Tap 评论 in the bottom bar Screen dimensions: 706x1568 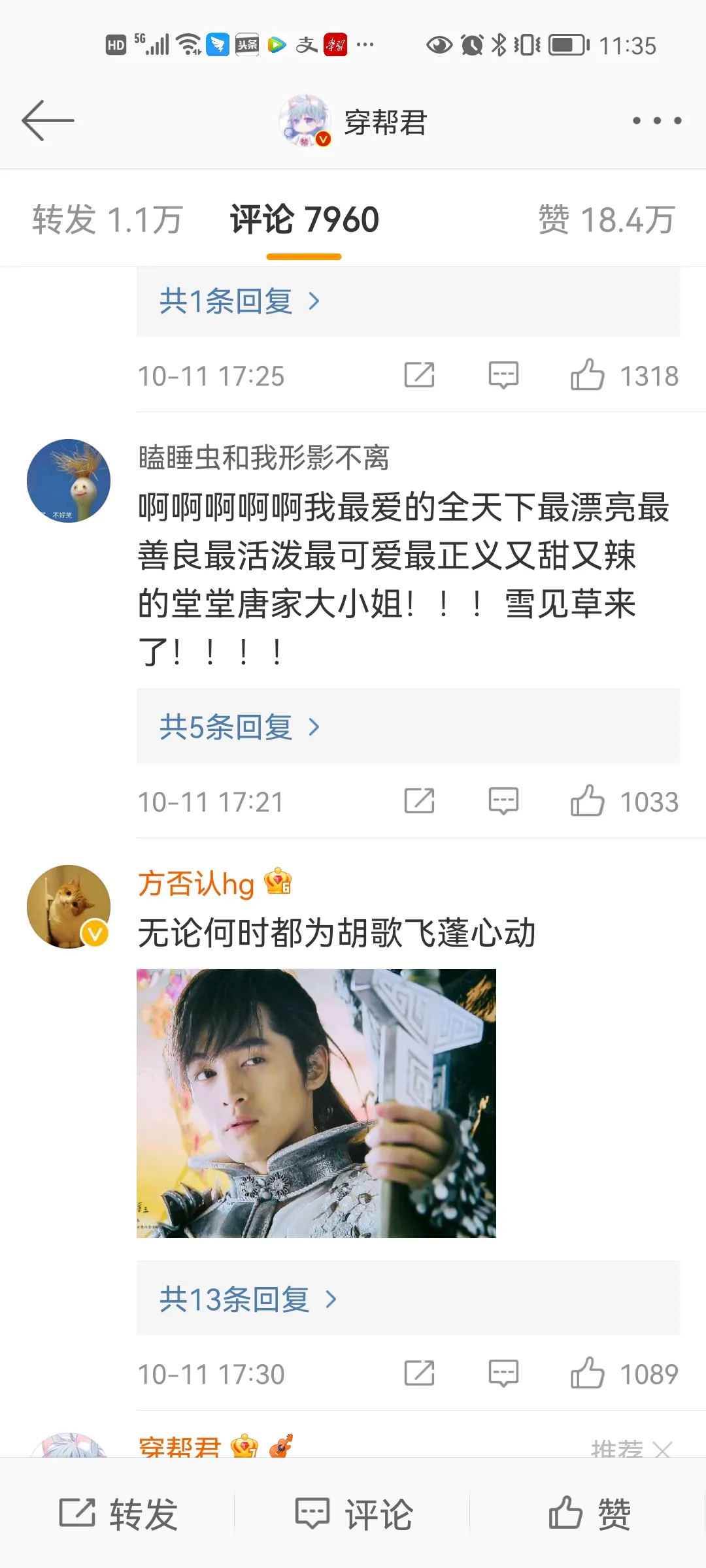point(354,1514)
